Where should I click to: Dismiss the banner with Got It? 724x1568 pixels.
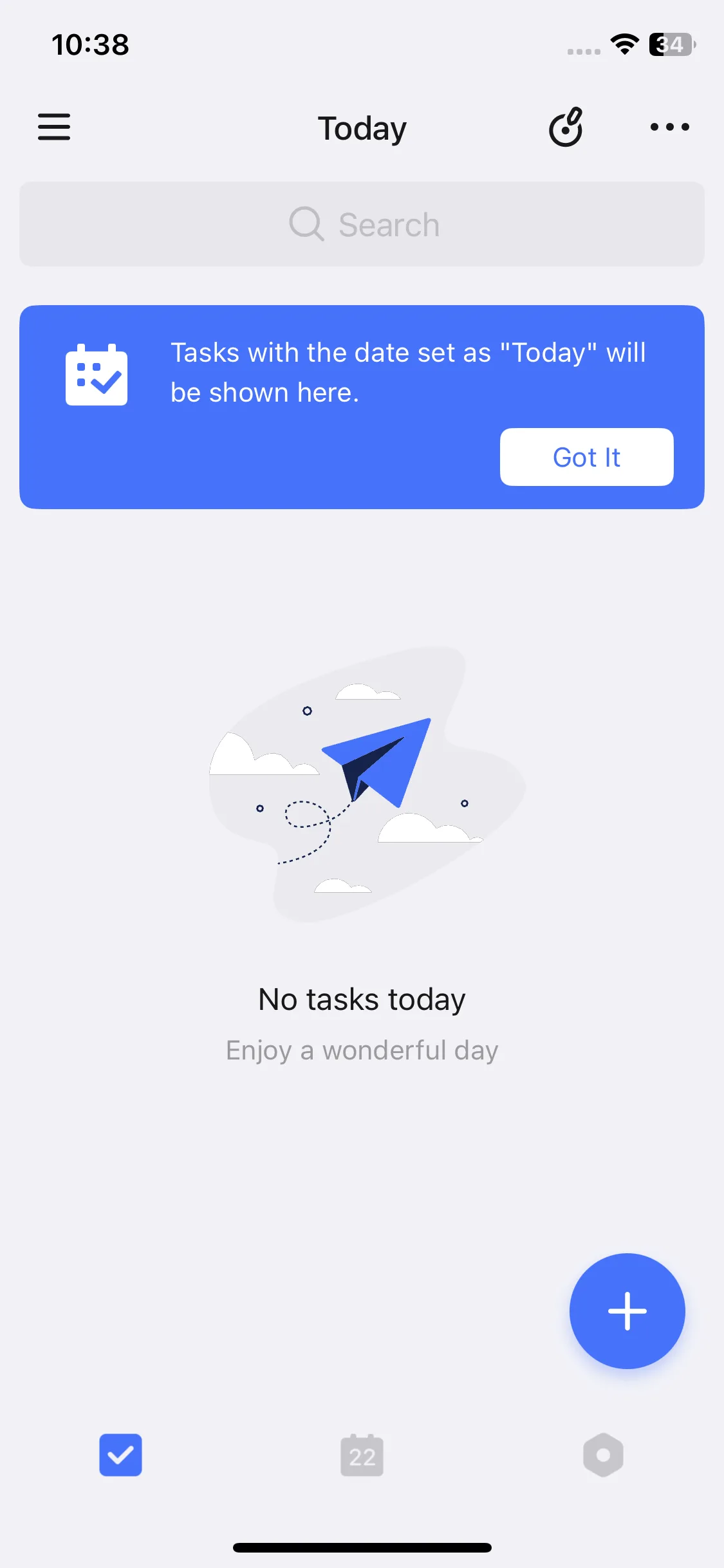pyautogui.click(x=586, y=457)
